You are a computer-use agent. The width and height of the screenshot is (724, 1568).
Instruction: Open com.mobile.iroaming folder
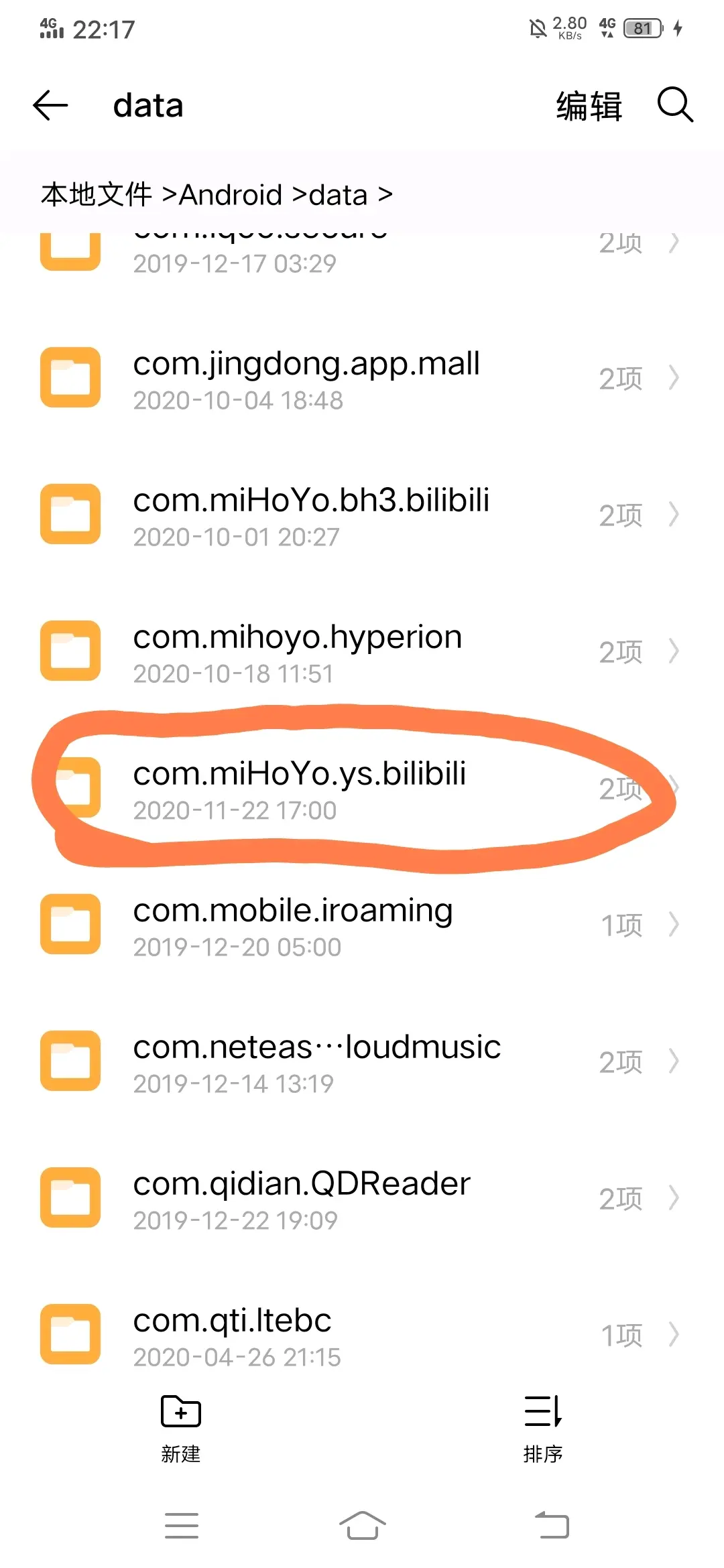[x=293, y=925]
